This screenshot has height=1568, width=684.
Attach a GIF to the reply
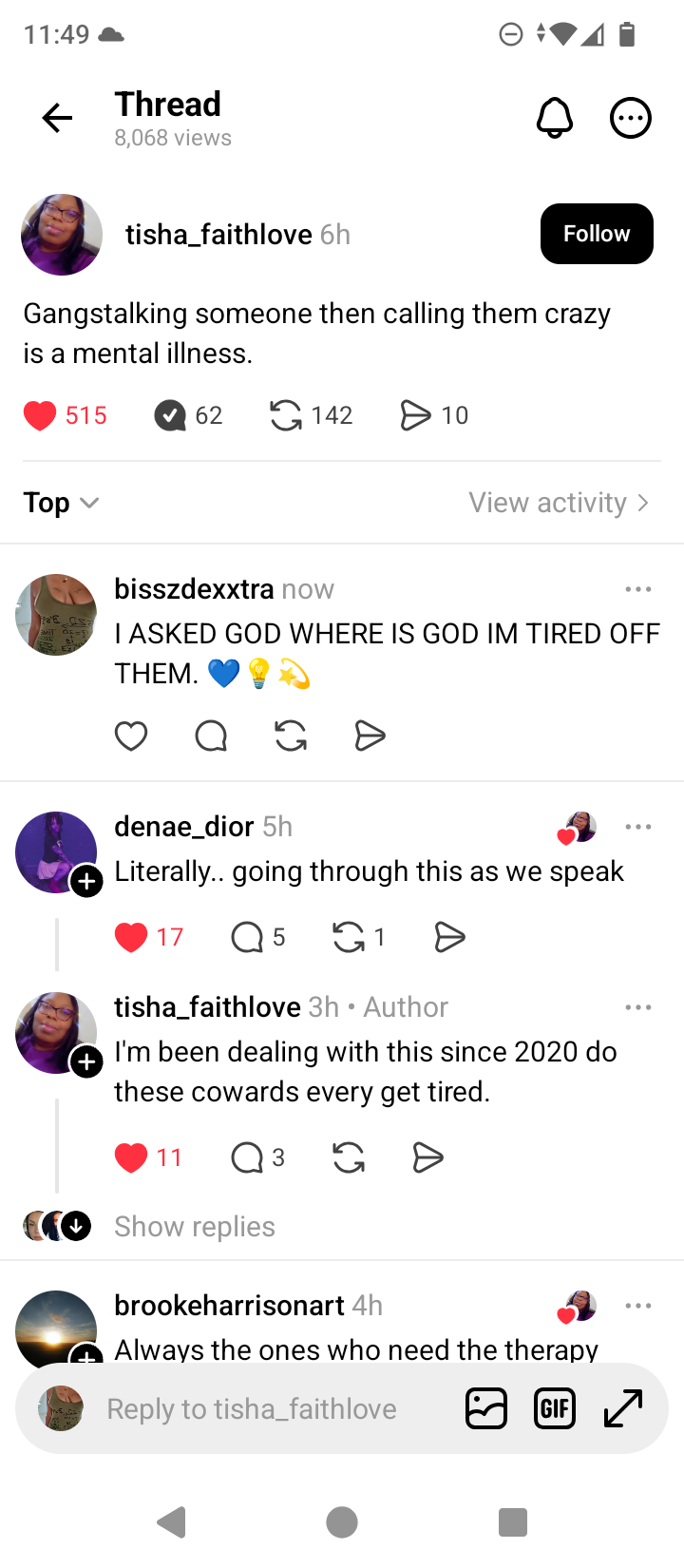point(555,1408)
